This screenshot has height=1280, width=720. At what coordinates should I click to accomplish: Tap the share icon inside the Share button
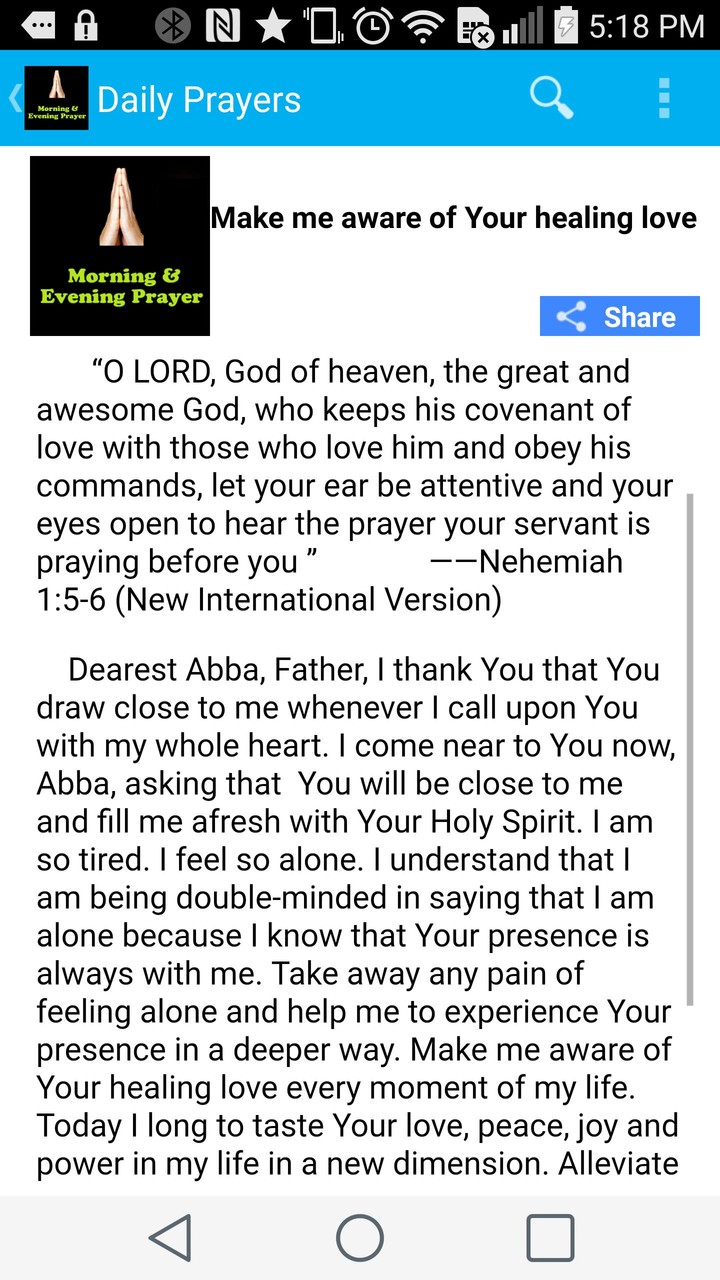(x=570, y=316)
